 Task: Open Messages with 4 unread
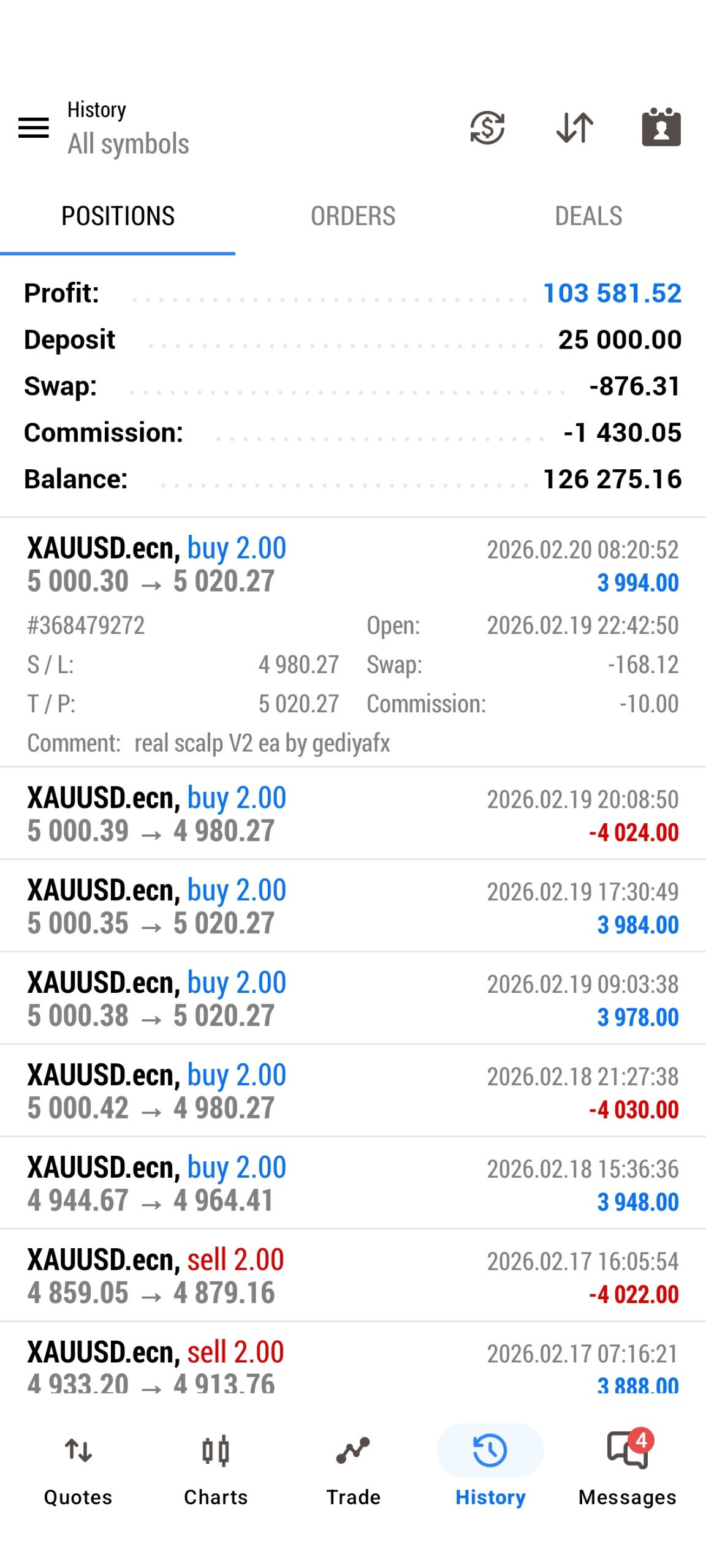pos(628,1469)
